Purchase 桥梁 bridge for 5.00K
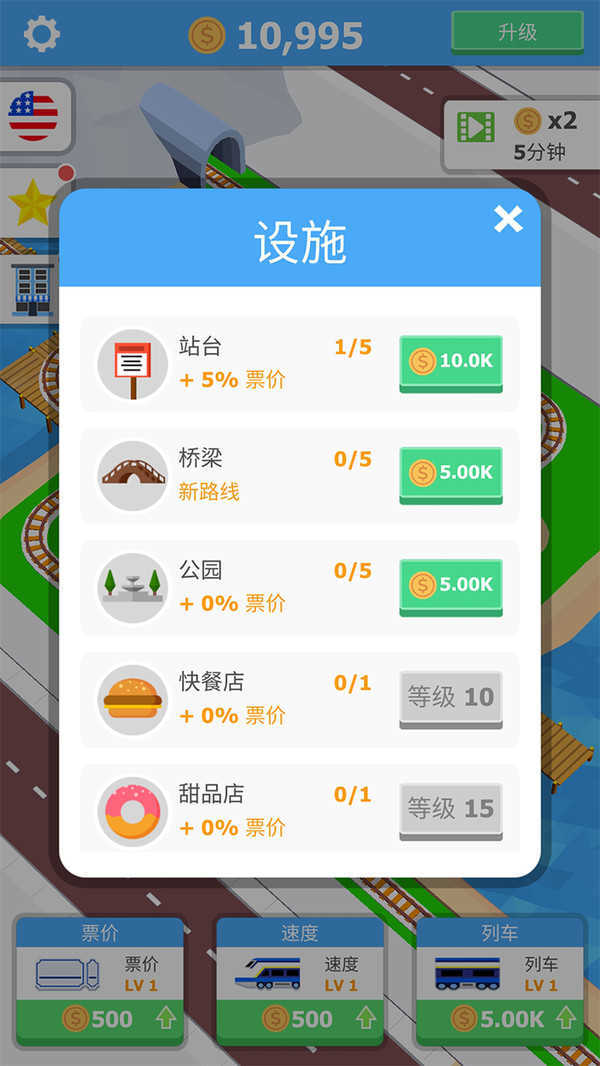The image size is (600, 1066). [x=450, y=473]
